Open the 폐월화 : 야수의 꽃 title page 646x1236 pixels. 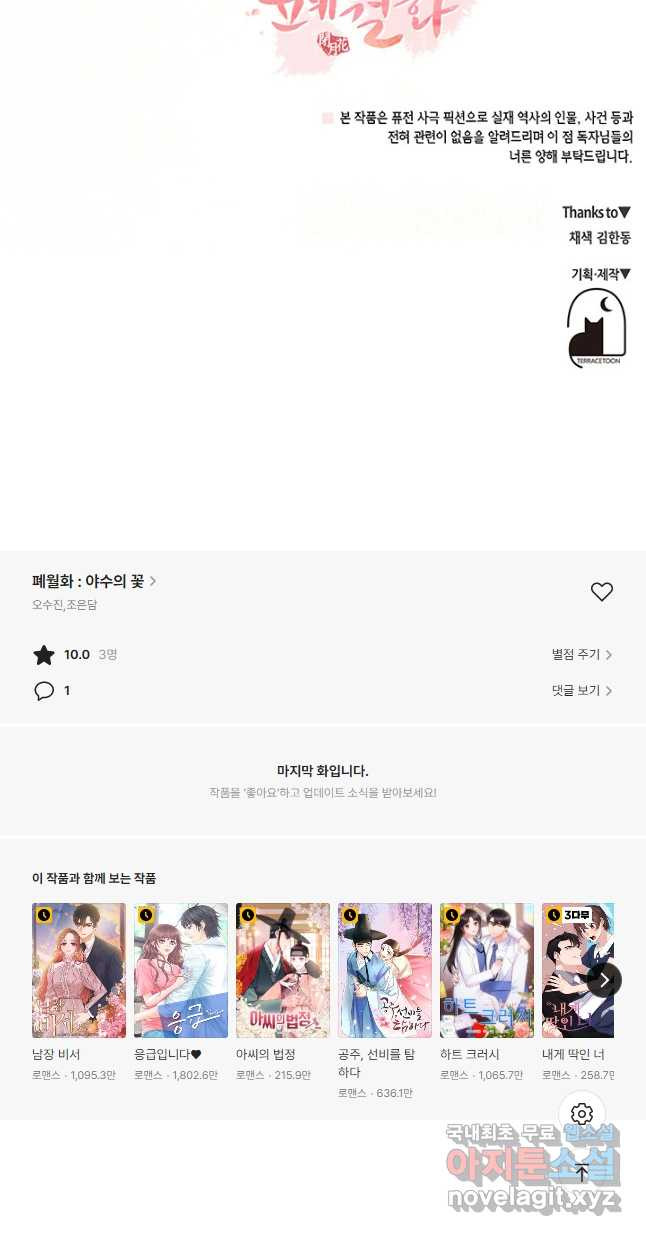94,581
